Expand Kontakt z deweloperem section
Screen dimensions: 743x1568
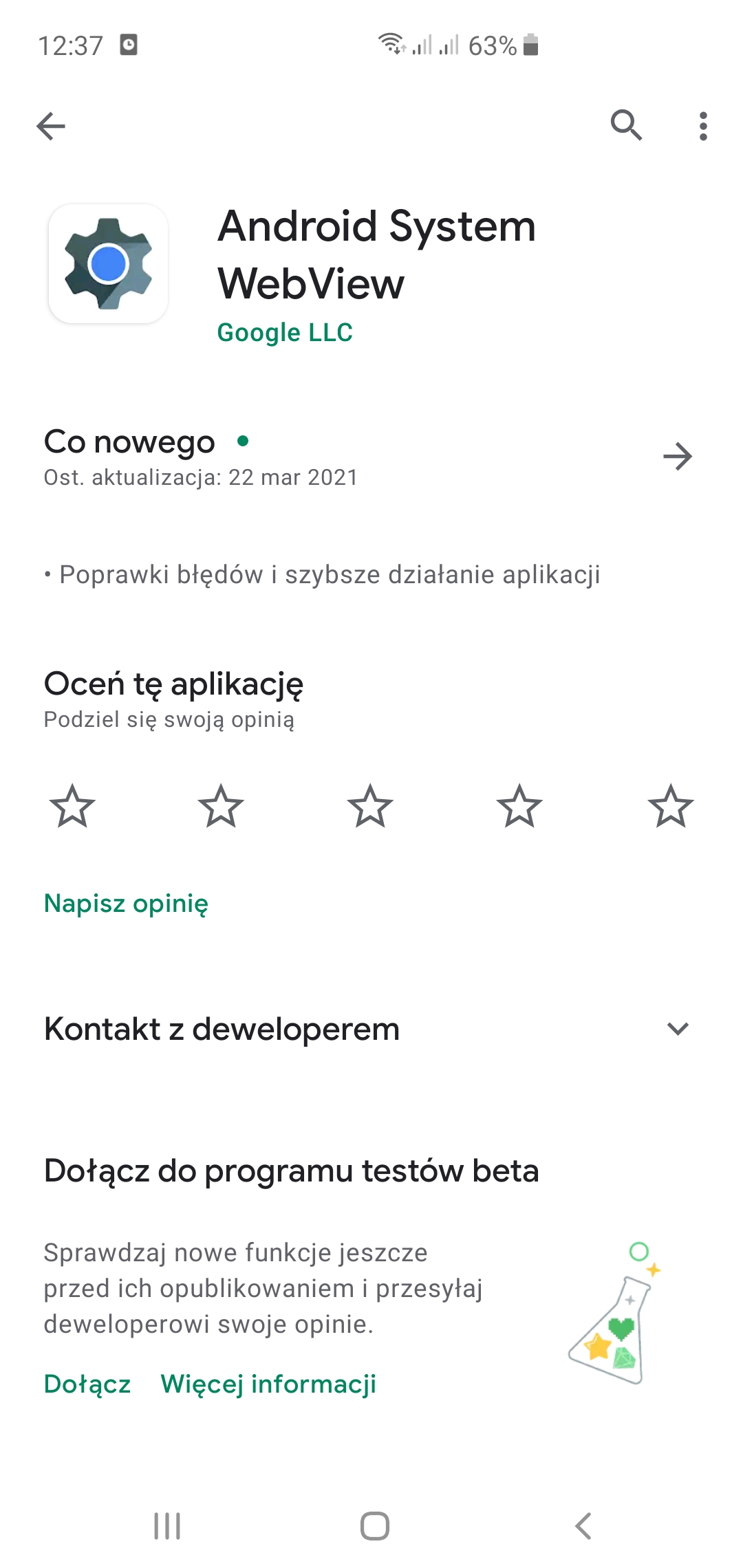(x=678, y=1029)
